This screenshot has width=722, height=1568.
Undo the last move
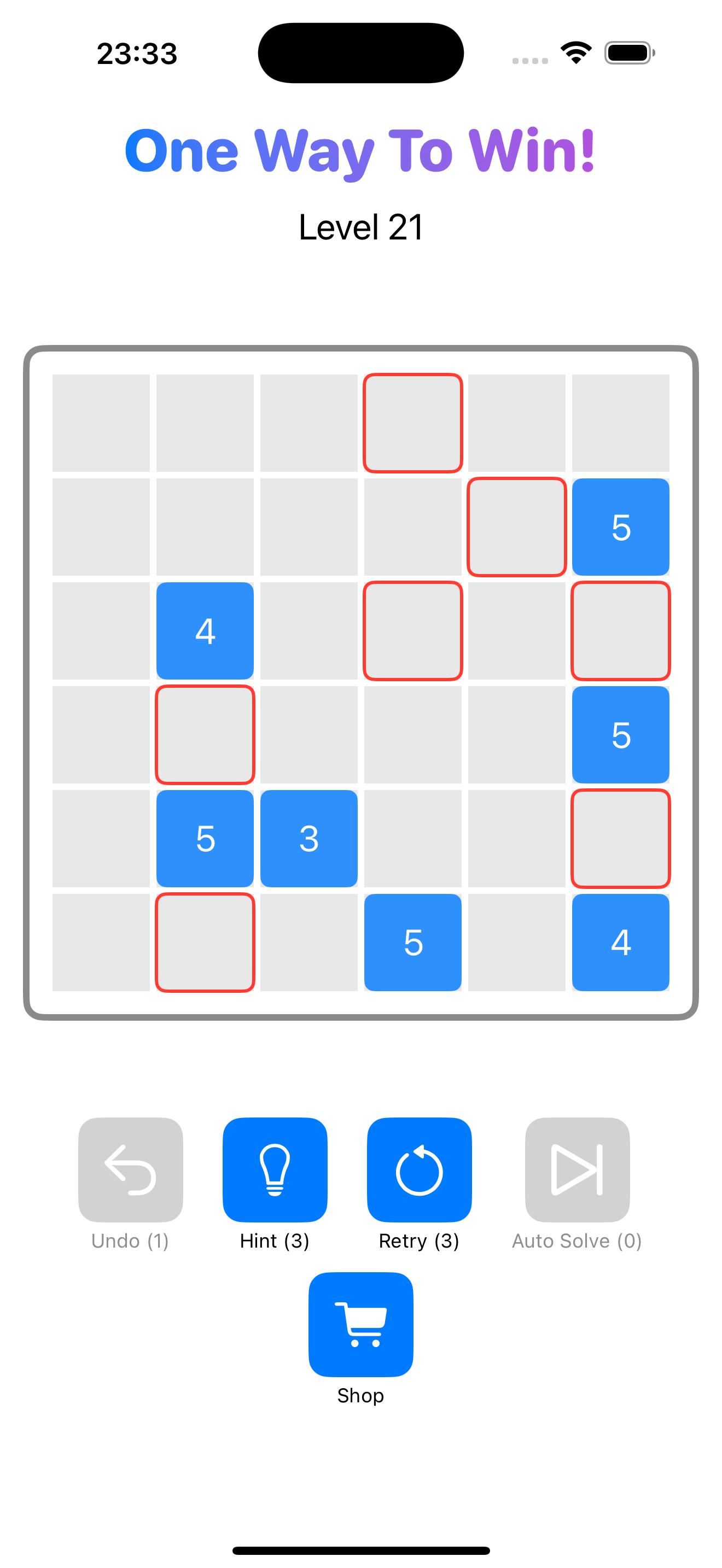(x=130, y=1169)
